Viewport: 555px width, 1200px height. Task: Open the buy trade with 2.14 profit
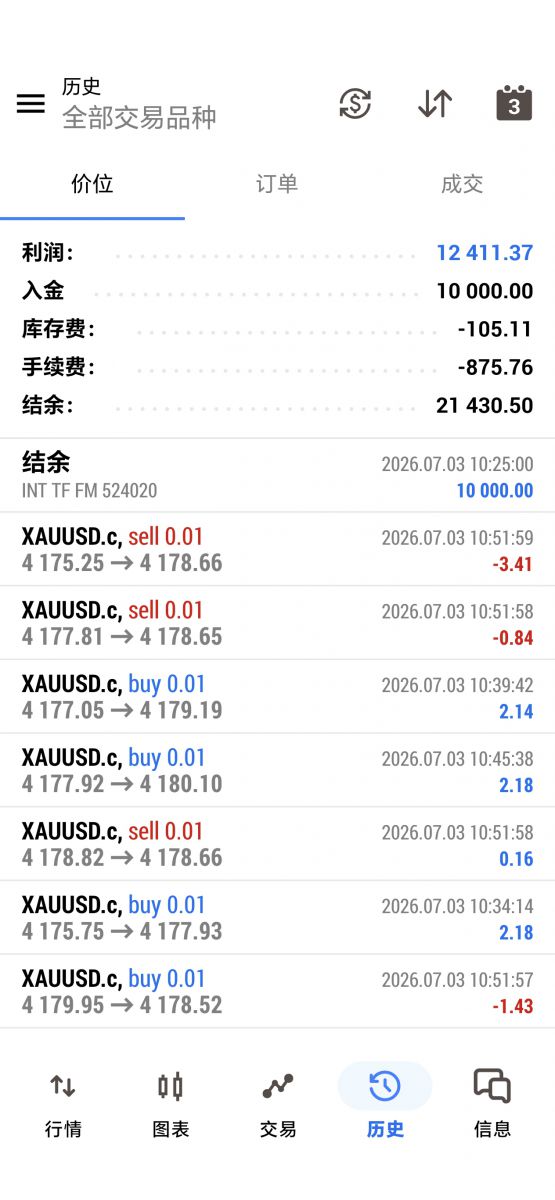(x=277, y=697)
